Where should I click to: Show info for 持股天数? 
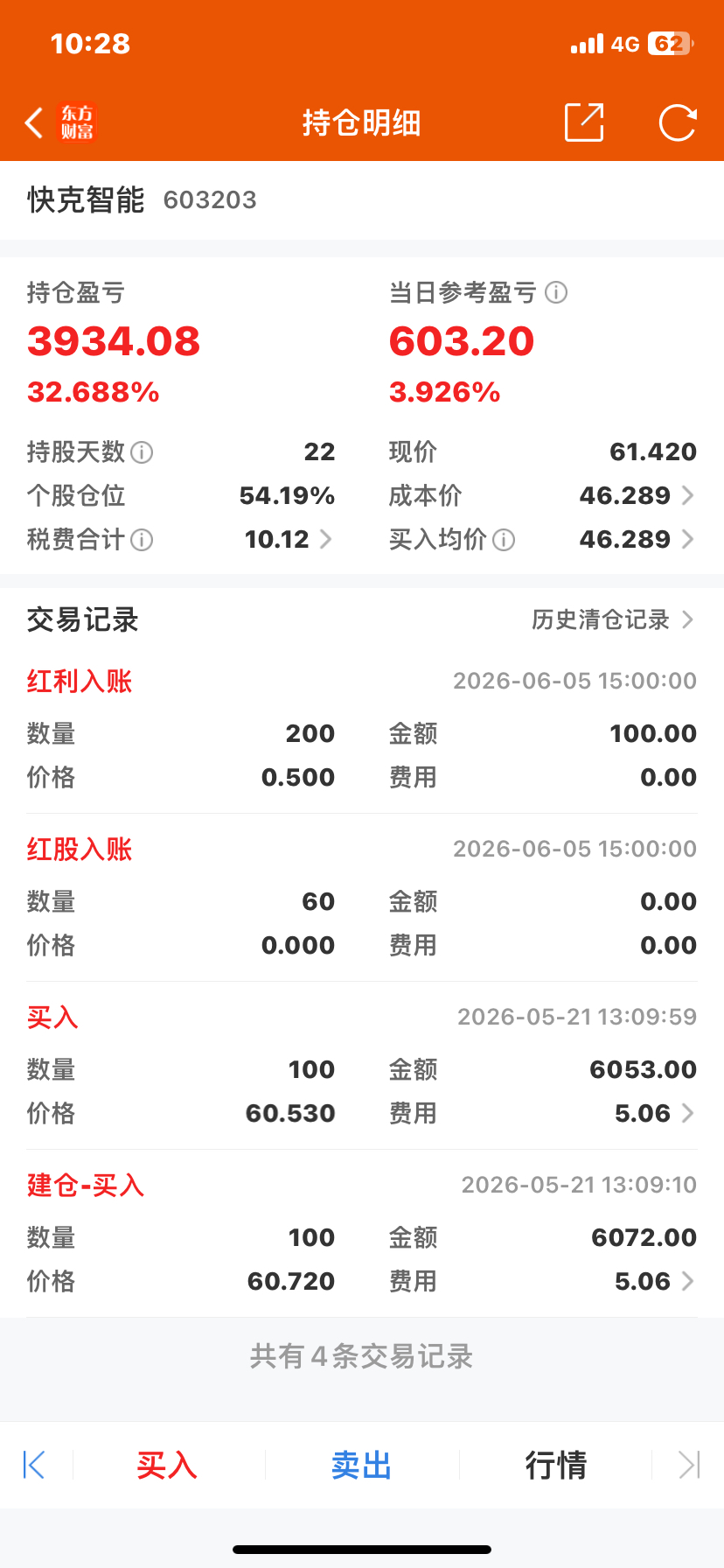tap(142, 452)
